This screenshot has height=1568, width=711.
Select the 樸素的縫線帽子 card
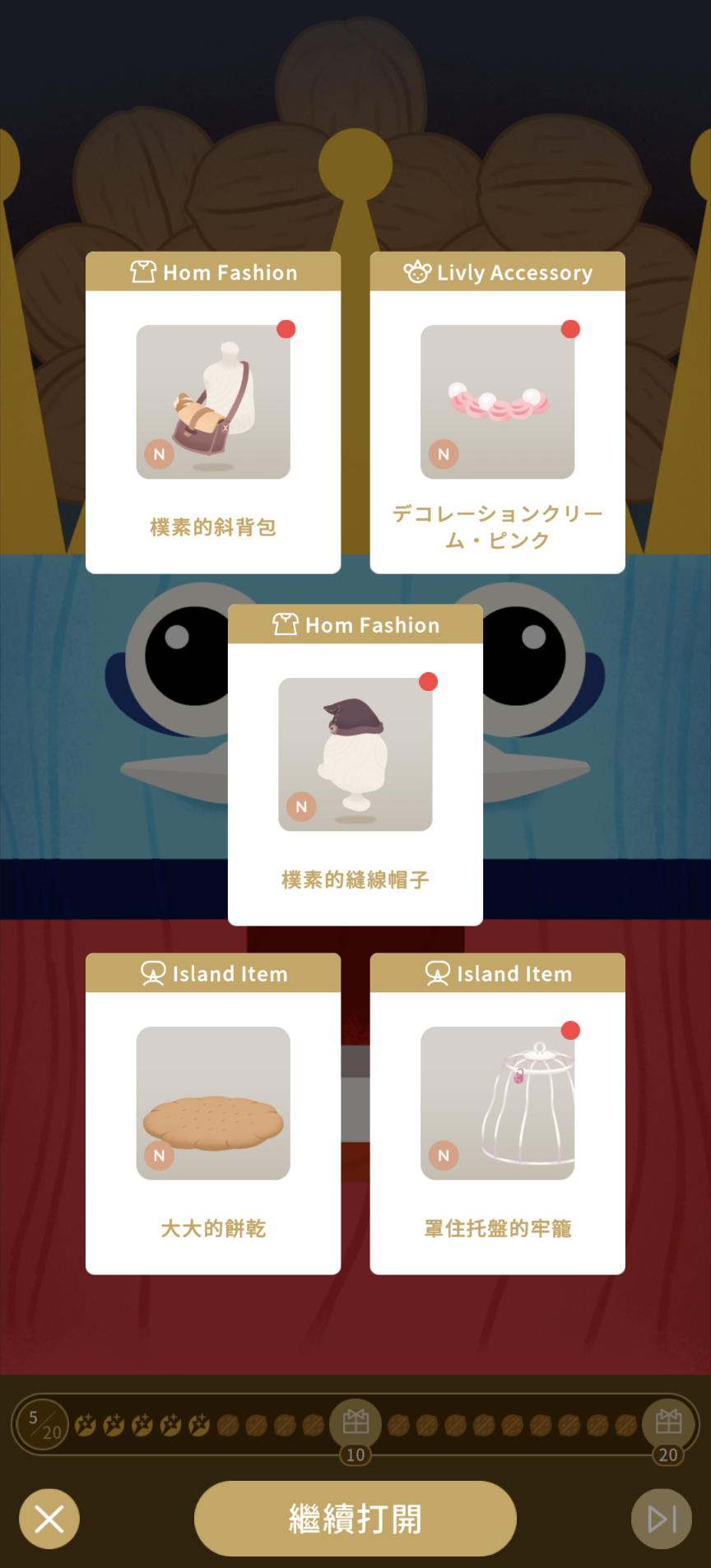point(355,764)
